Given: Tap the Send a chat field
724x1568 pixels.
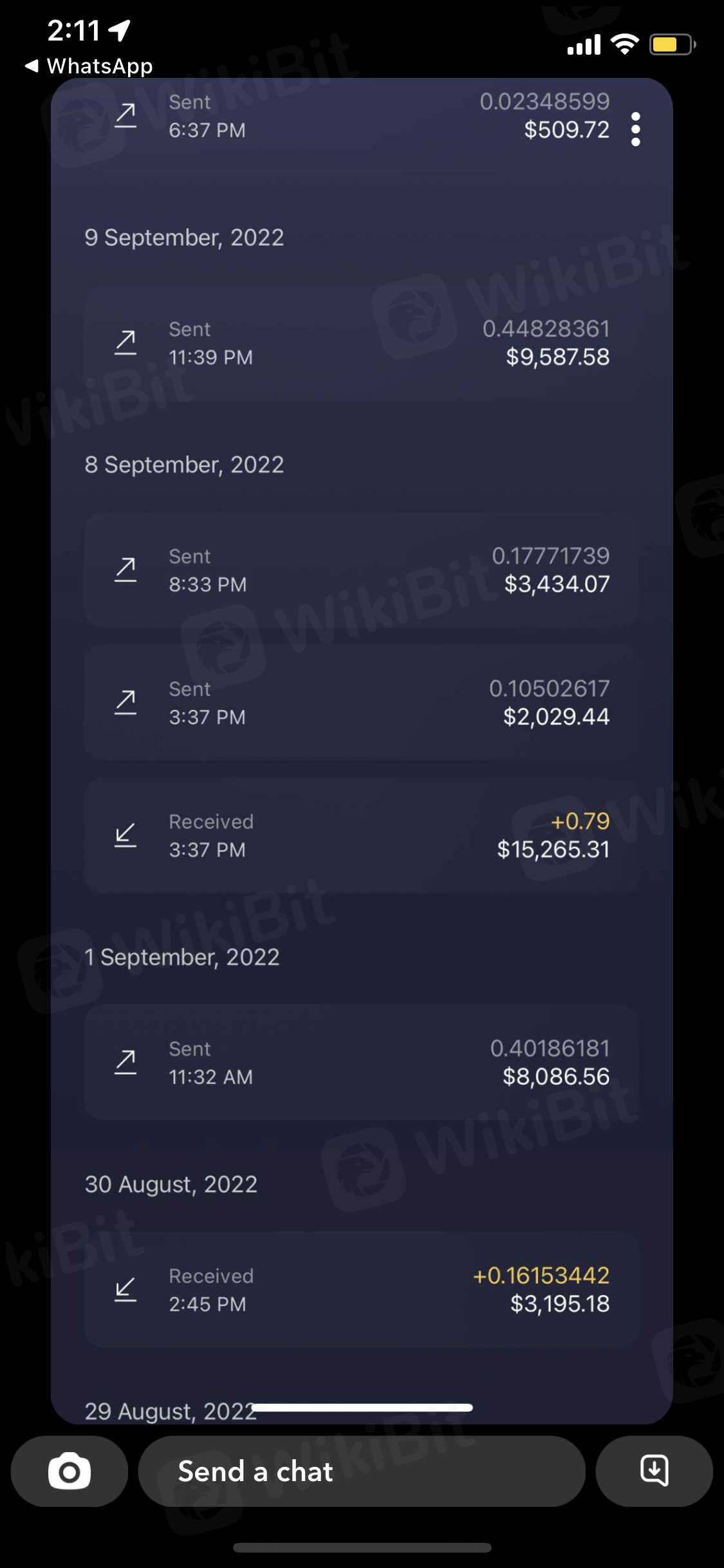Looking at the screenshot, I should [x=361, y=1471].
